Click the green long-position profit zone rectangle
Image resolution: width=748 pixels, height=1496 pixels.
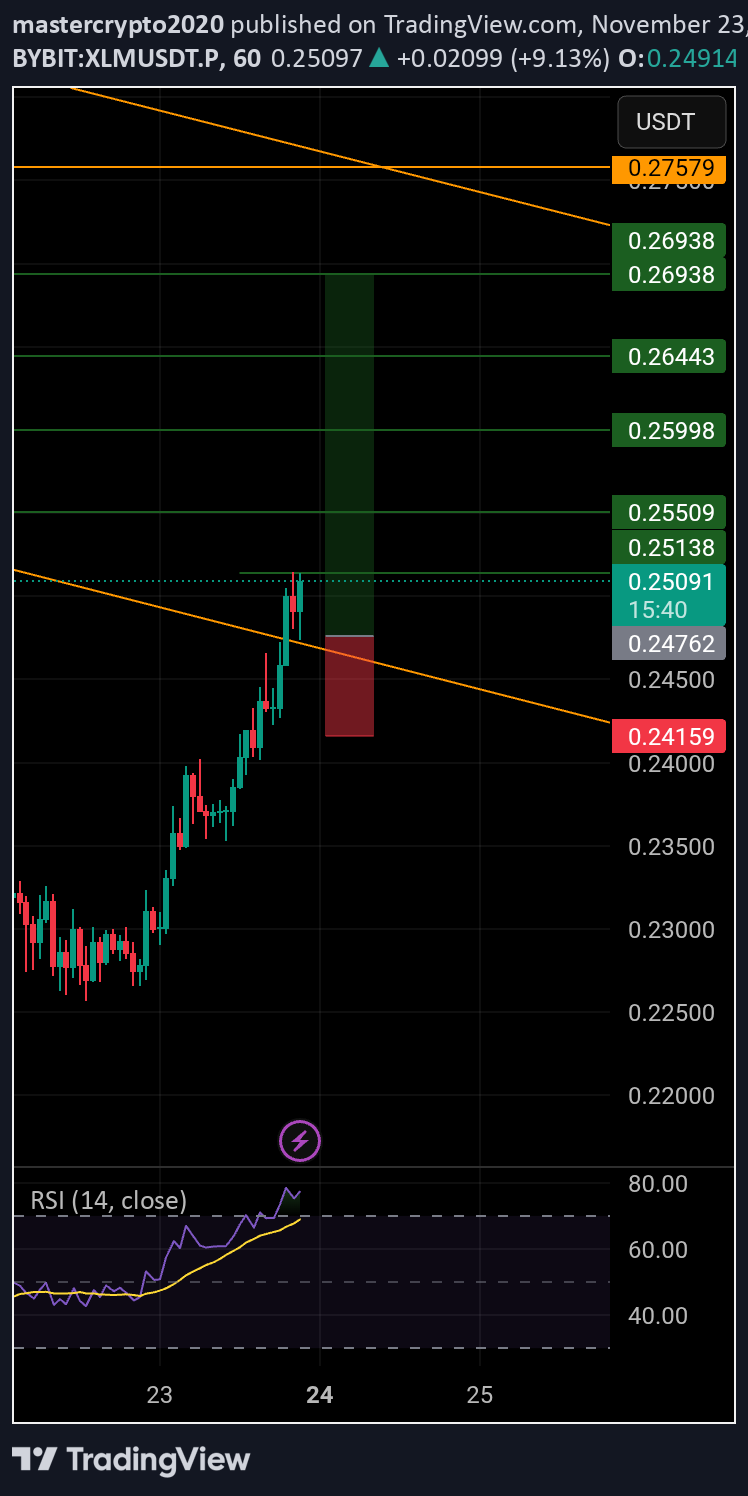pyautogui.click(x=349, y=450)
